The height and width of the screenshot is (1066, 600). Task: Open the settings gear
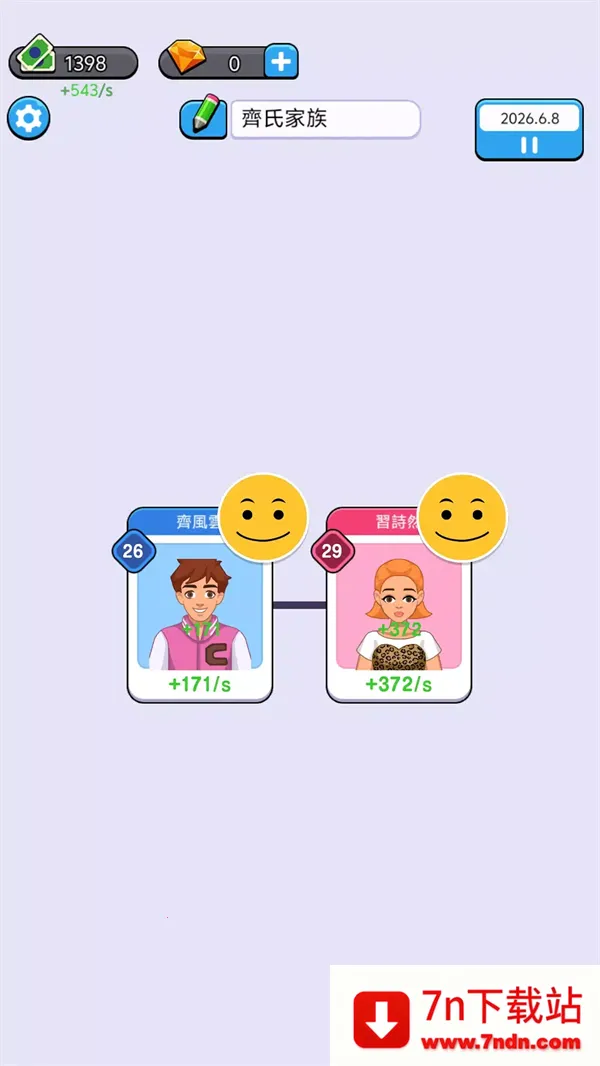click(x=28, y=119)
